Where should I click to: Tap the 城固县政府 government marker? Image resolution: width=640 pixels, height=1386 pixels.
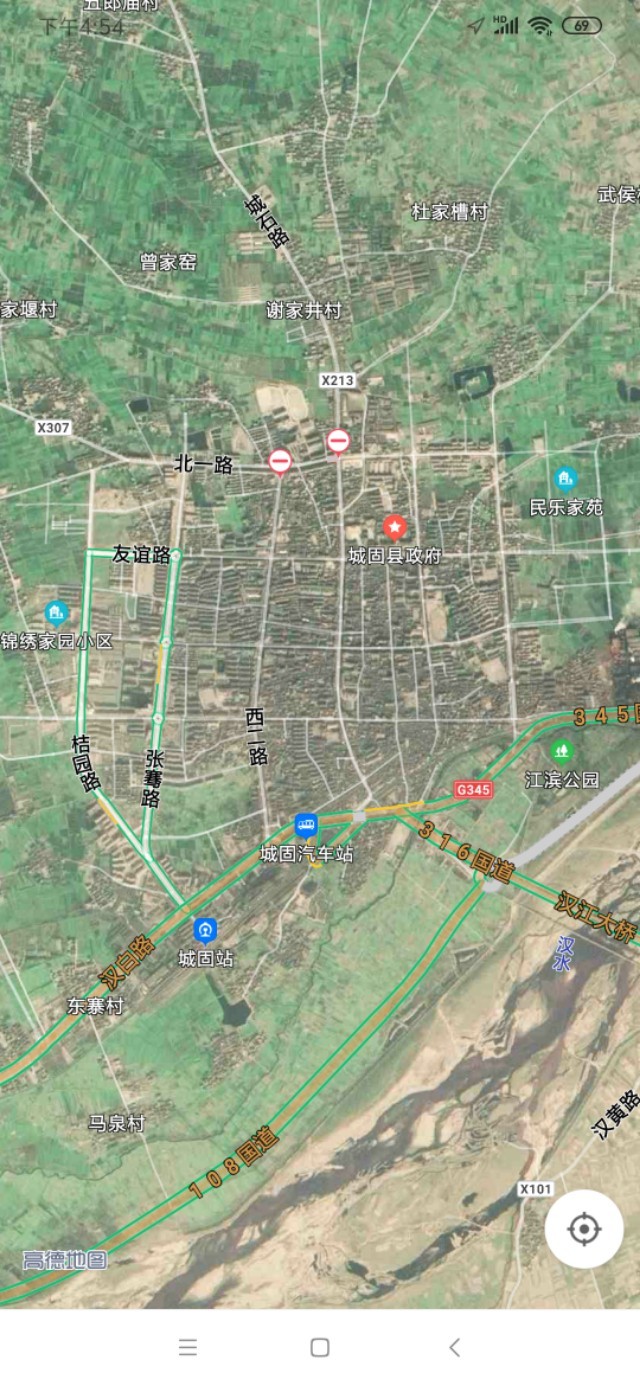pos(395,527)
